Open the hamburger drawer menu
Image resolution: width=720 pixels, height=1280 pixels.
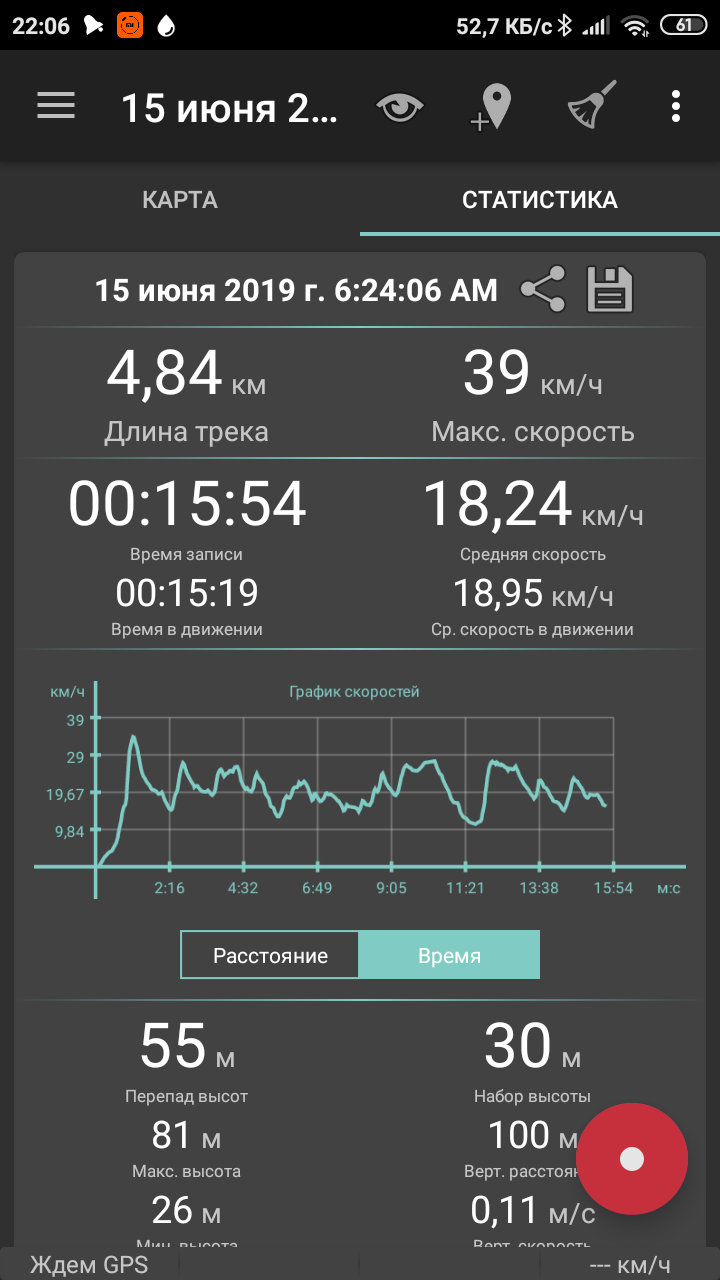[56, 106]
